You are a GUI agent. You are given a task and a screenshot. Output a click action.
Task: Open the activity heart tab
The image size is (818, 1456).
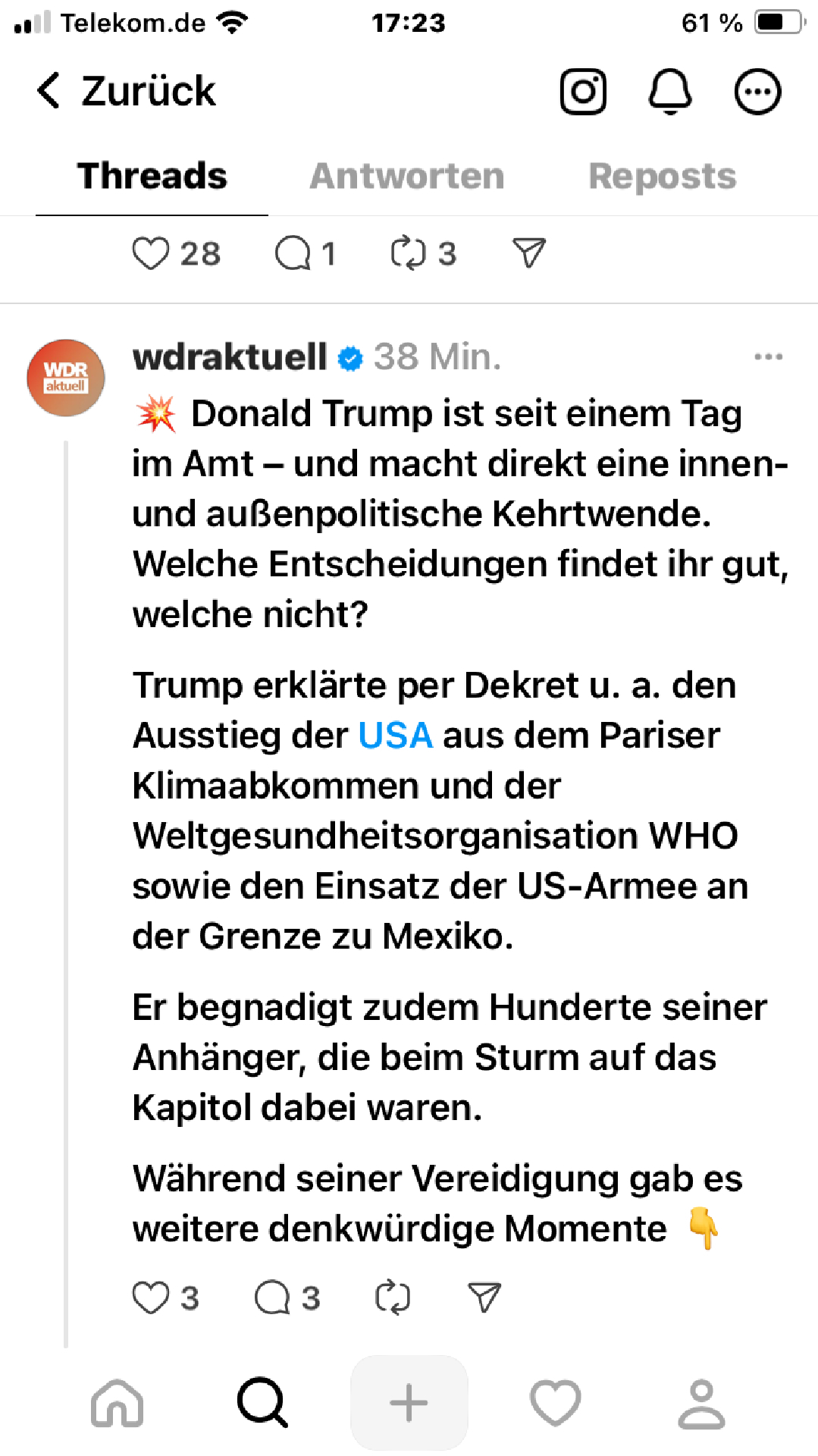pos(555,1403)
